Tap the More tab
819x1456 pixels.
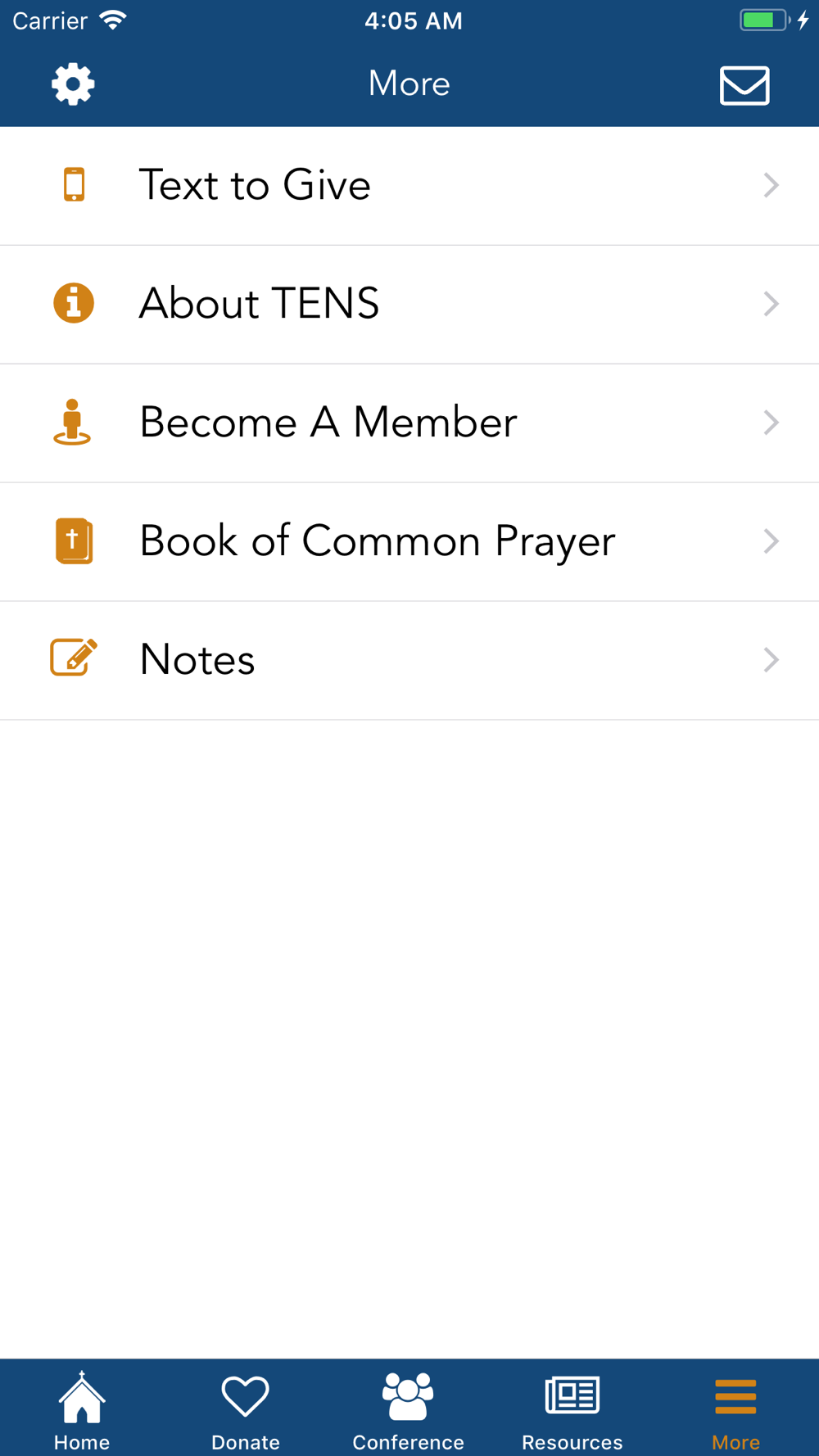tap(735, 1410)
